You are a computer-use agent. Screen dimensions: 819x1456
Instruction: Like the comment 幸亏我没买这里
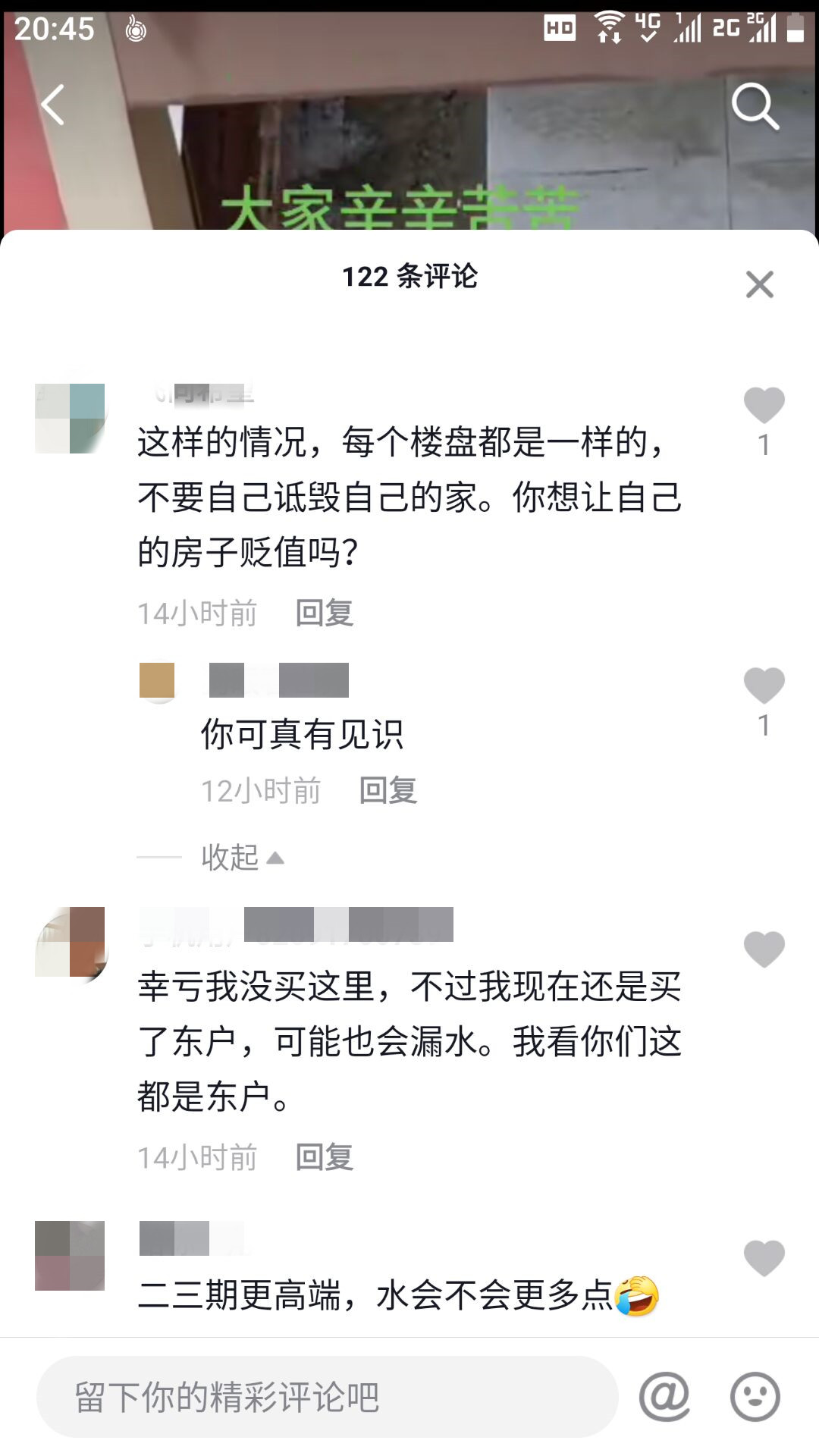click(x=764, y=949)
